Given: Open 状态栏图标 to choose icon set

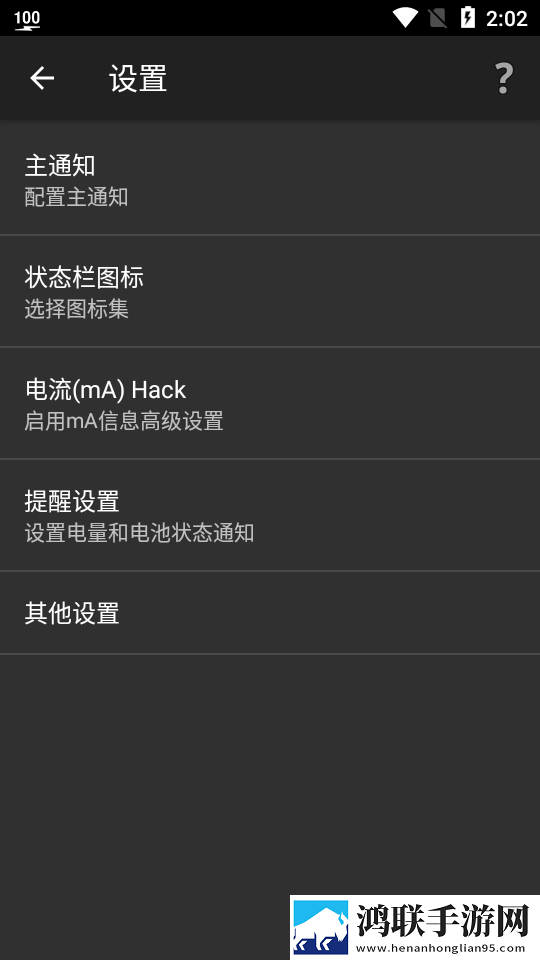Looking at the screenshot, I should pos(270,291).
